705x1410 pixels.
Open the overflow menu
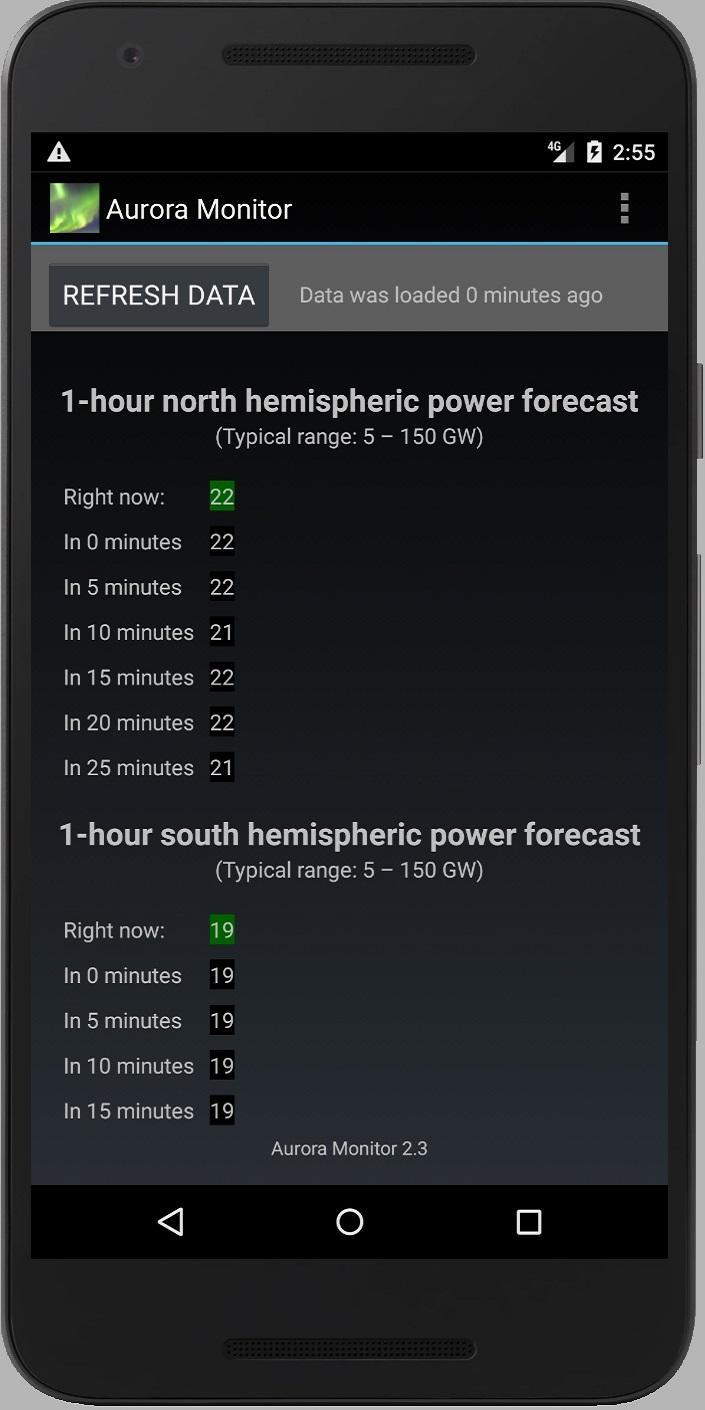coord(624,208)
